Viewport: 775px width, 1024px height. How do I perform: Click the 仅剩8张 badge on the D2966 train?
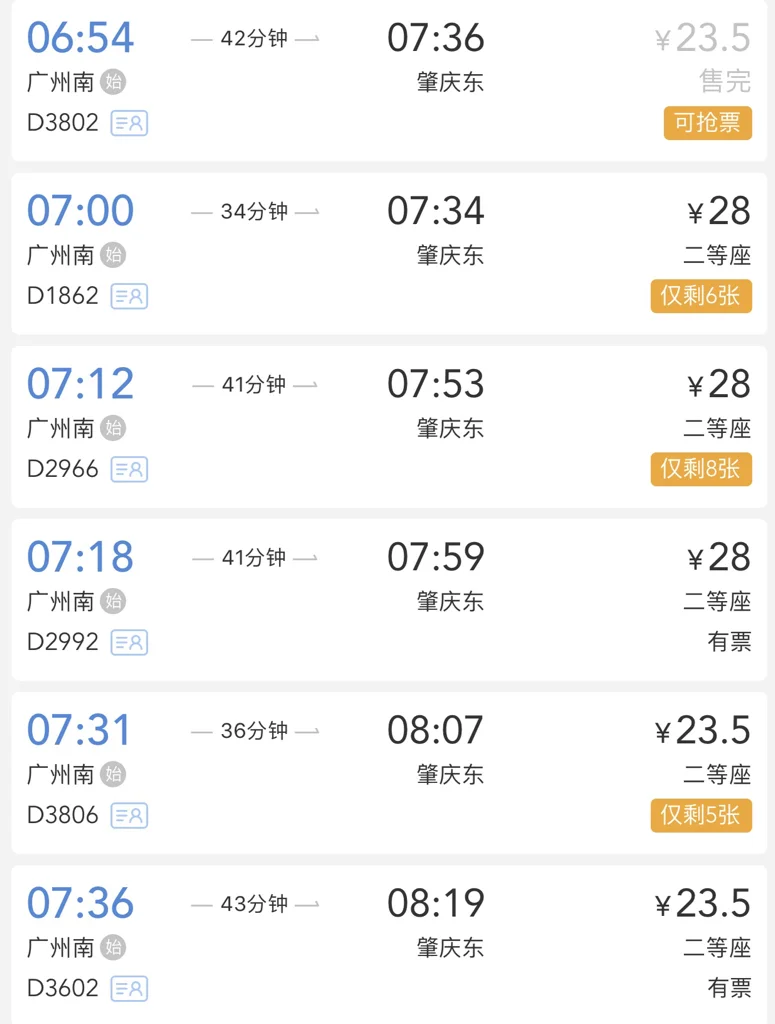[x=701, y=469]
